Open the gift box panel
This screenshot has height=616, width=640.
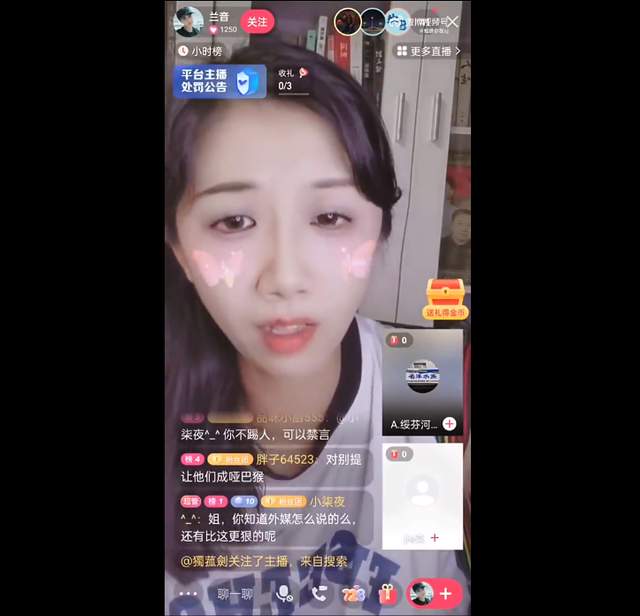point(387,594)
